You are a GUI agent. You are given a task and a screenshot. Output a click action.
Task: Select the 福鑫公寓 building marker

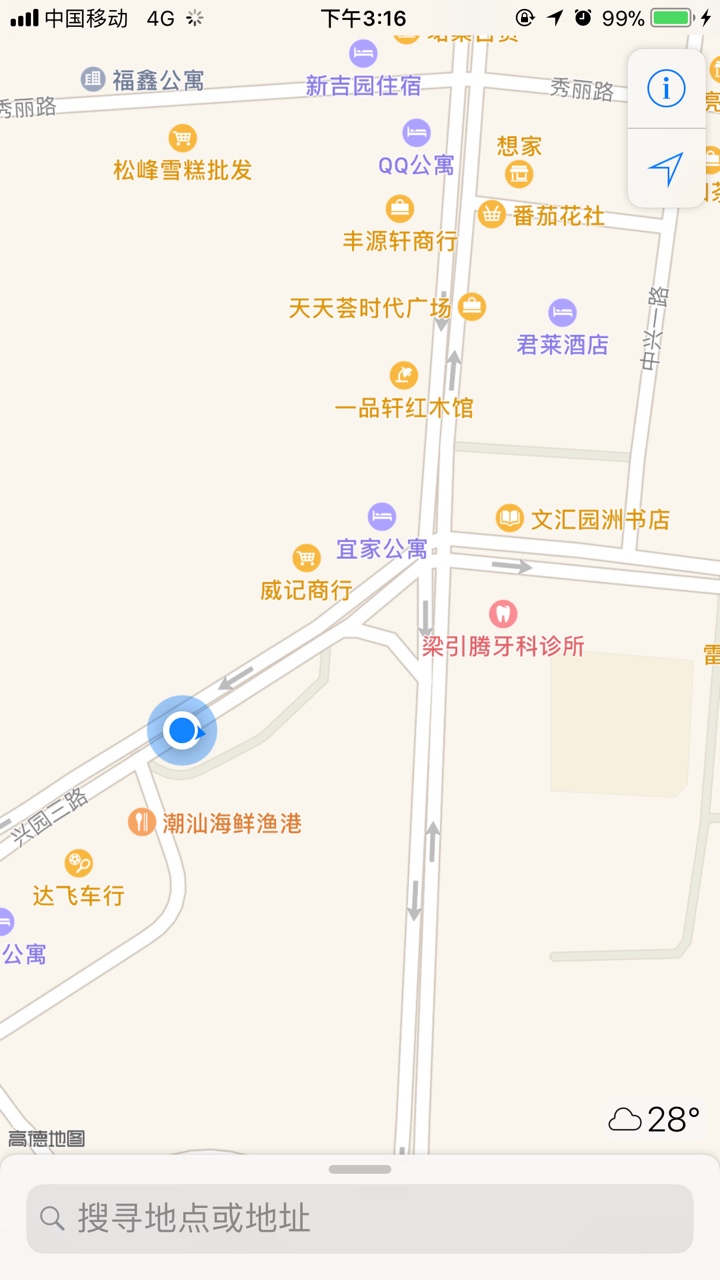pyautogui.click(x=93, y=79)
